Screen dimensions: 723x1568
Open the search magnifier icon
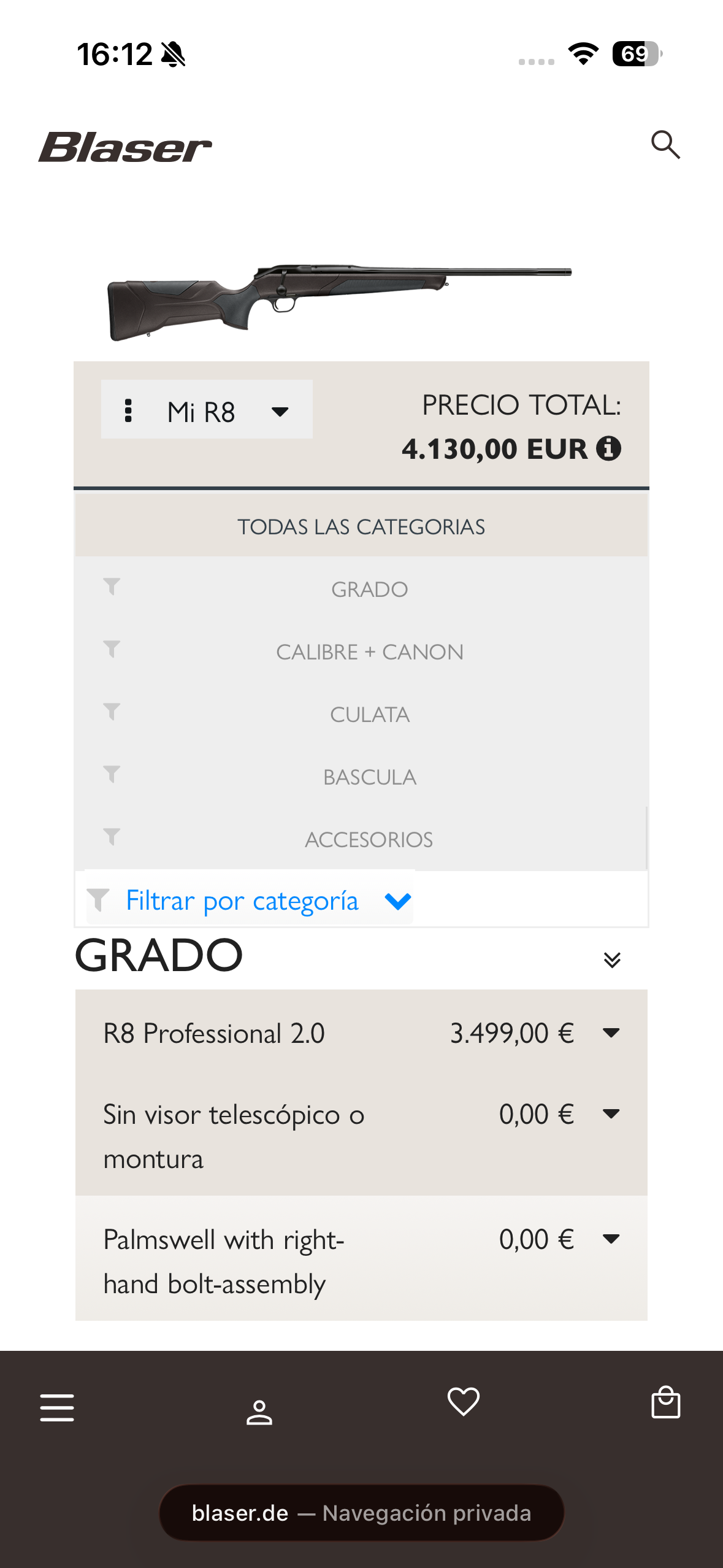665,145
